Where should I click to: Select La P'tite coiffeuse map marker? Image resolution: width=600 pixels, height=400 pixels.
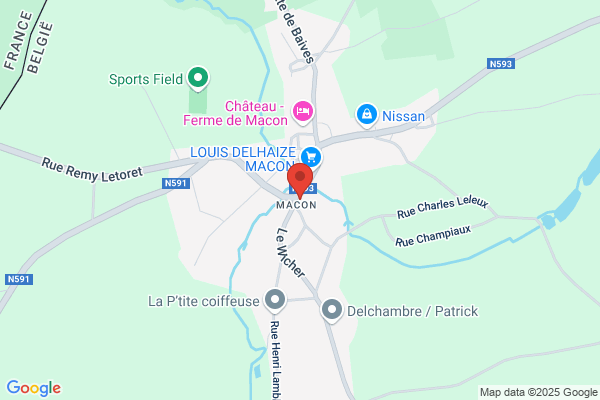tap(275, 299)
